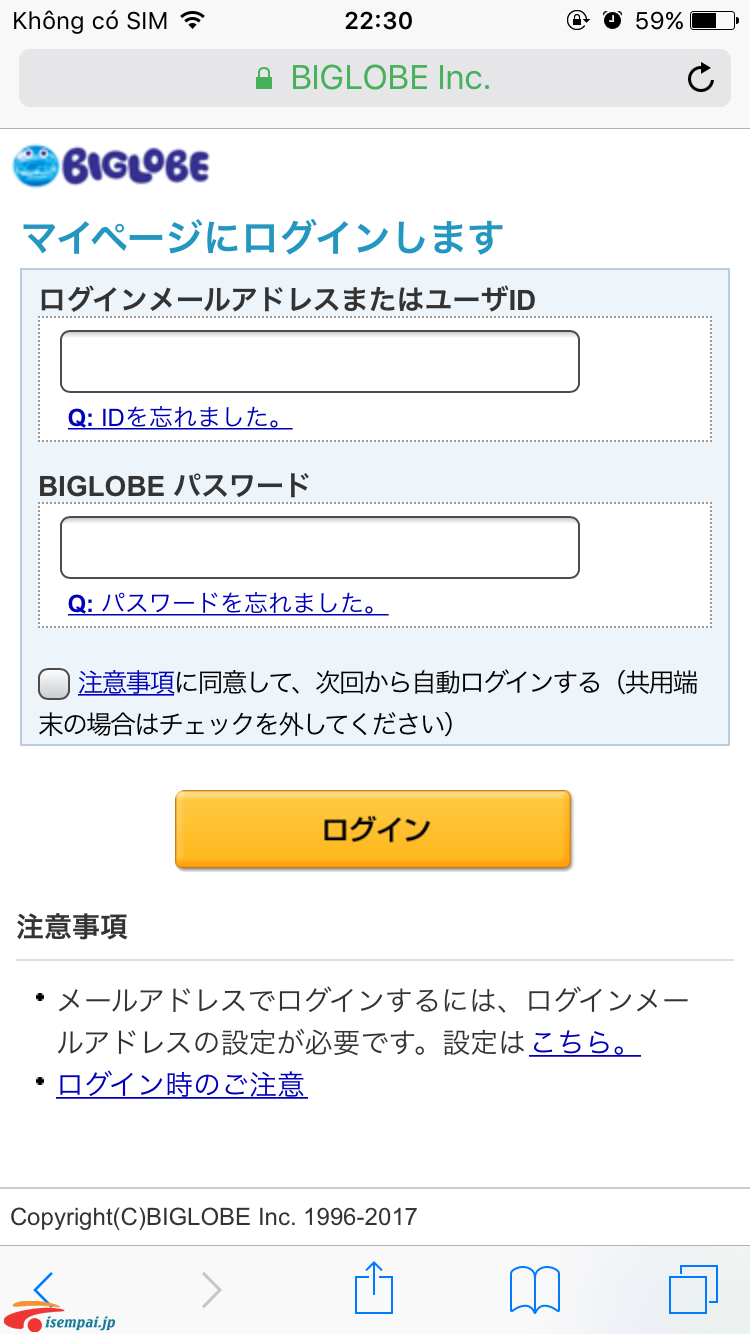Open the forgot password help link
Image resolution: width=750 pixels, height=1334 pixels.
[228, 603]
